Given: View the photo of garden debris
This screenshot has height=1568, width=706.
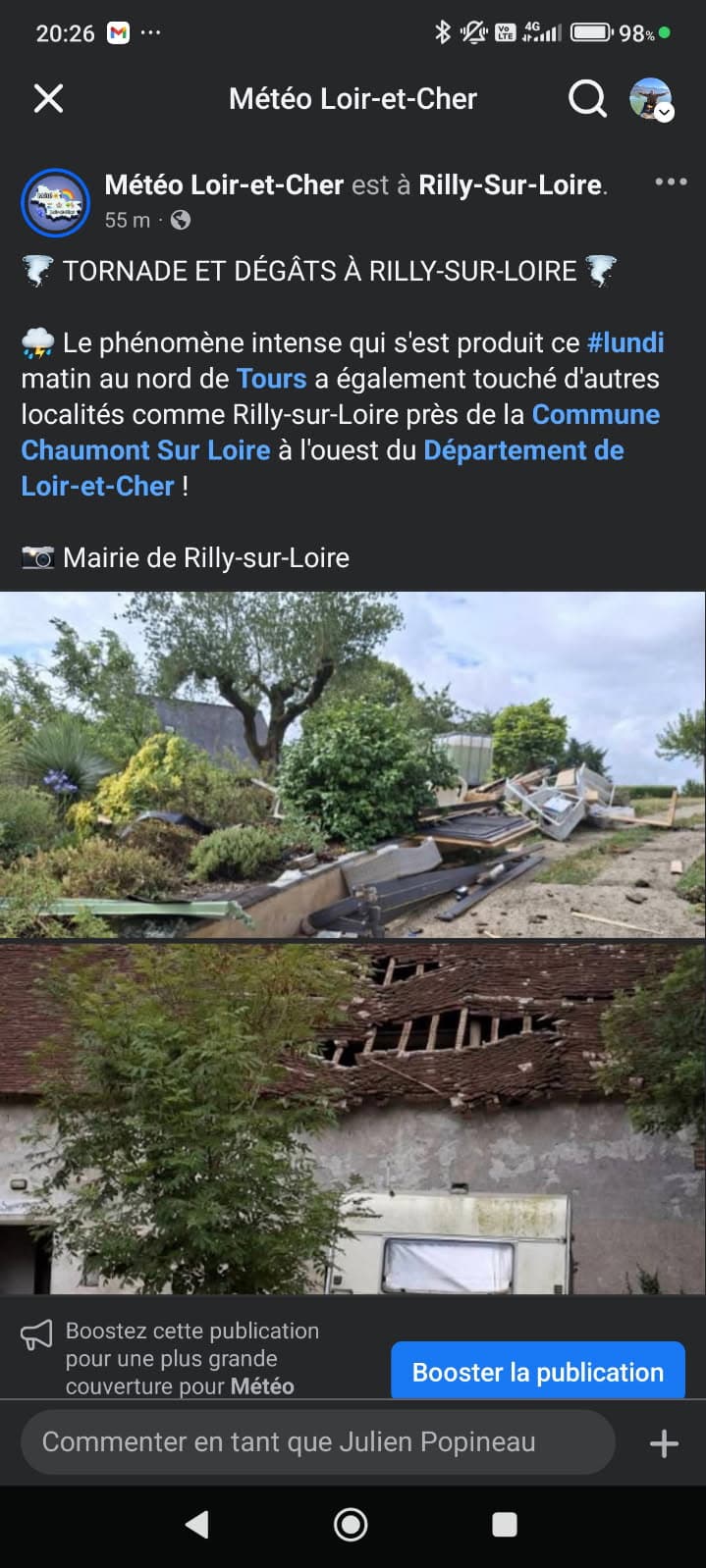Looking at the screenshot, I should point(353,763).
